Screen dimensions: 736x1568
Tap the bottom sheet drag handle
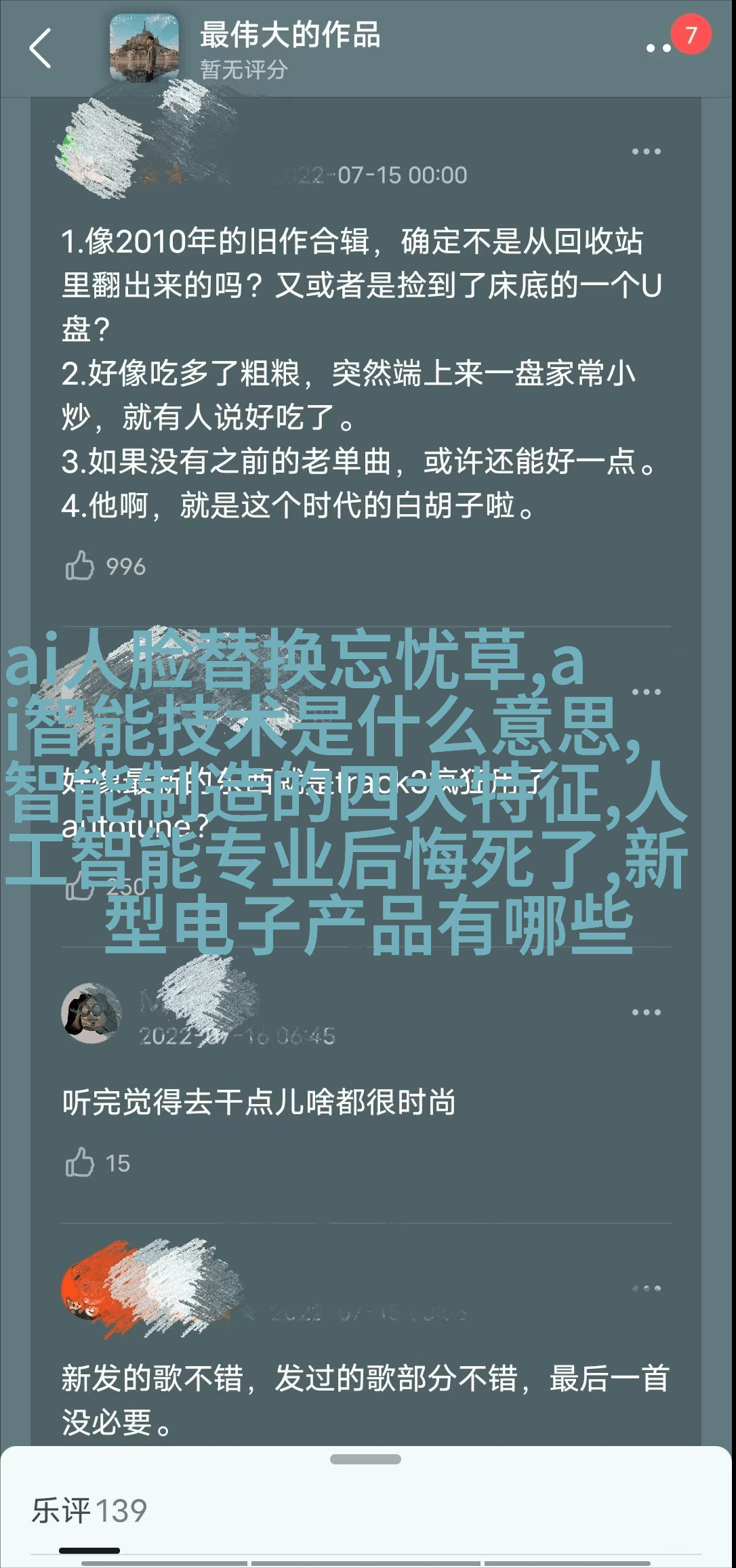(365, 1459)
